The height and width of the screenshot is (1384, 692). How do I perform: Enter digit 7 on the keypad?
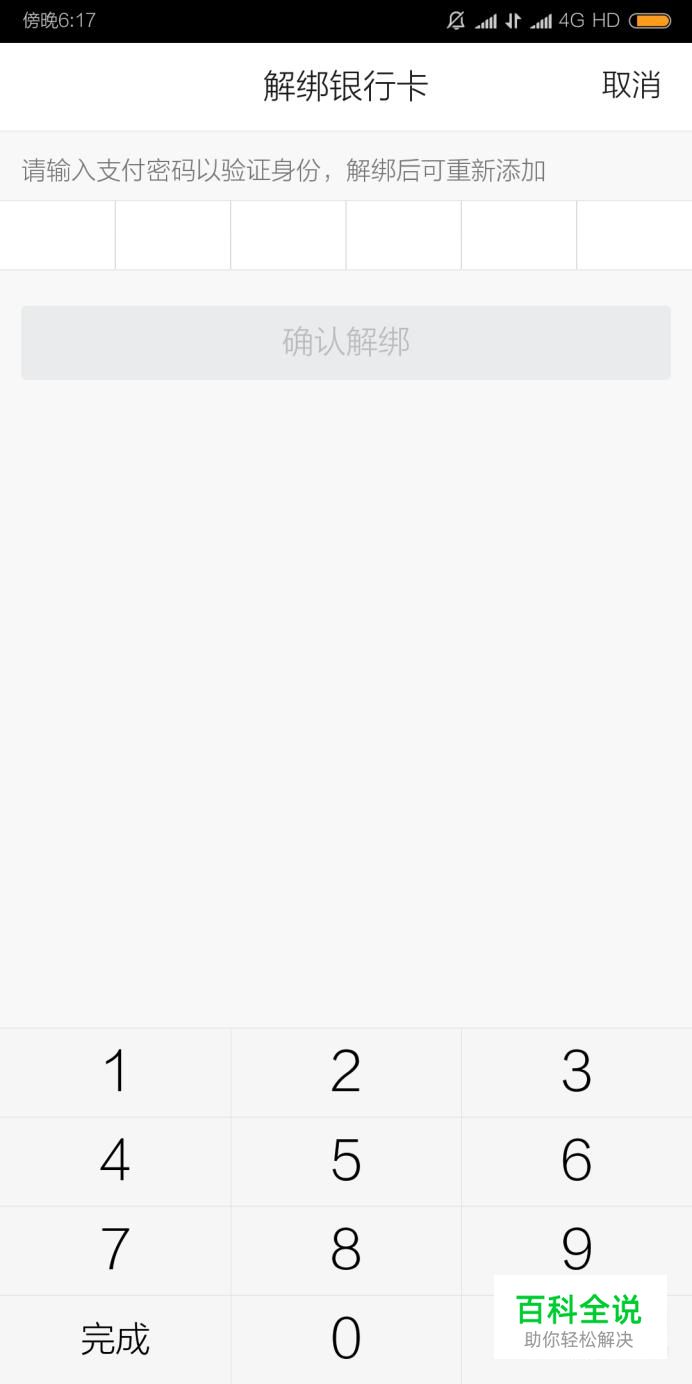(115, 1250)
